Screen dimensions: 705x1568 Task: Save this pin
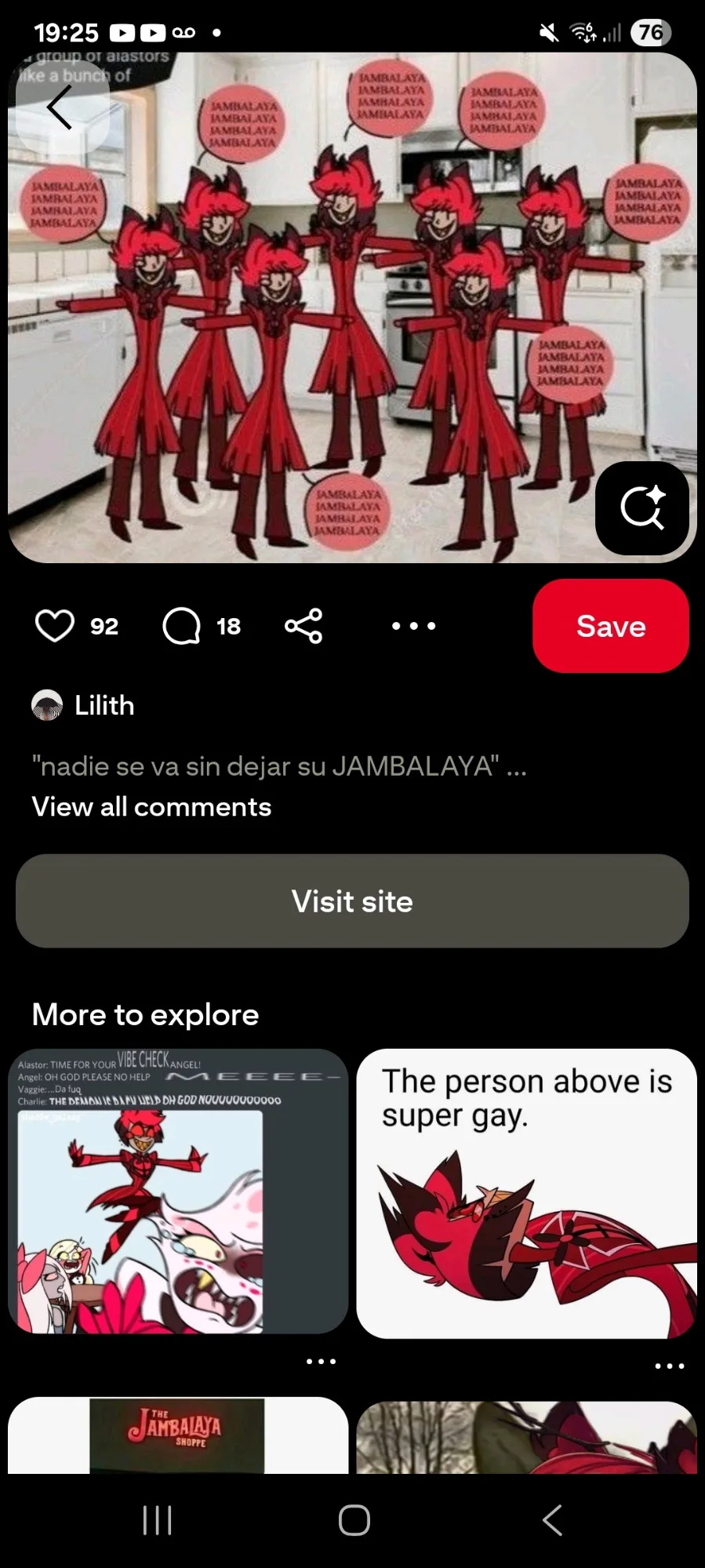click(611, 626)
